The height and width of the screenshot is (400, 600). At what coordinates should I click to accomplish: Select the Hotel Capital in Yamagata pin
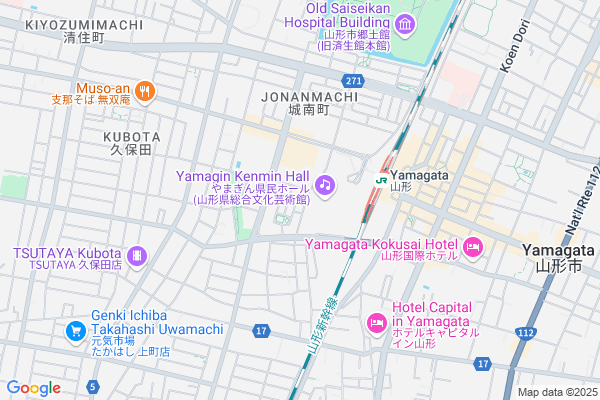377,322
